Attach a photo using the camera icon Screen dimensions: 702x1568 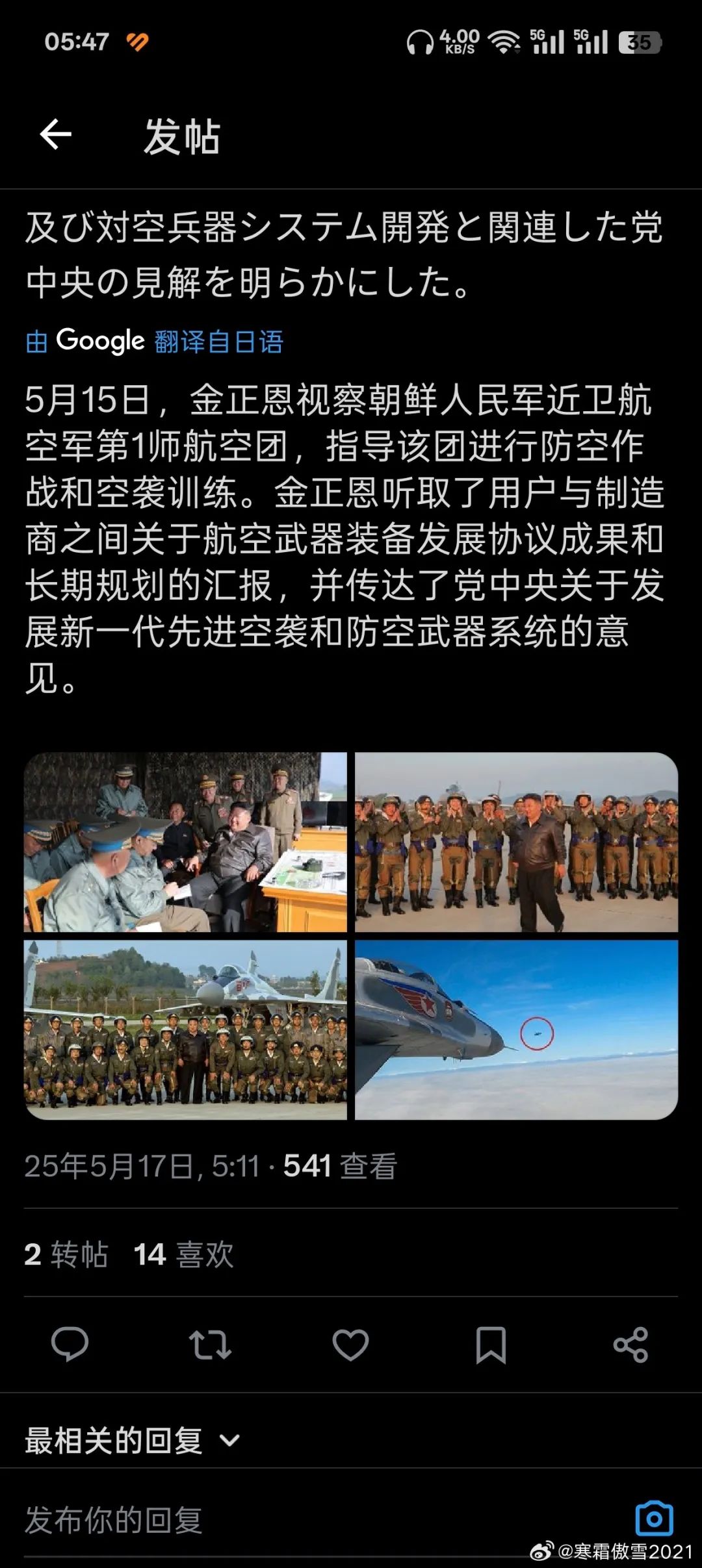point(654,1519)
